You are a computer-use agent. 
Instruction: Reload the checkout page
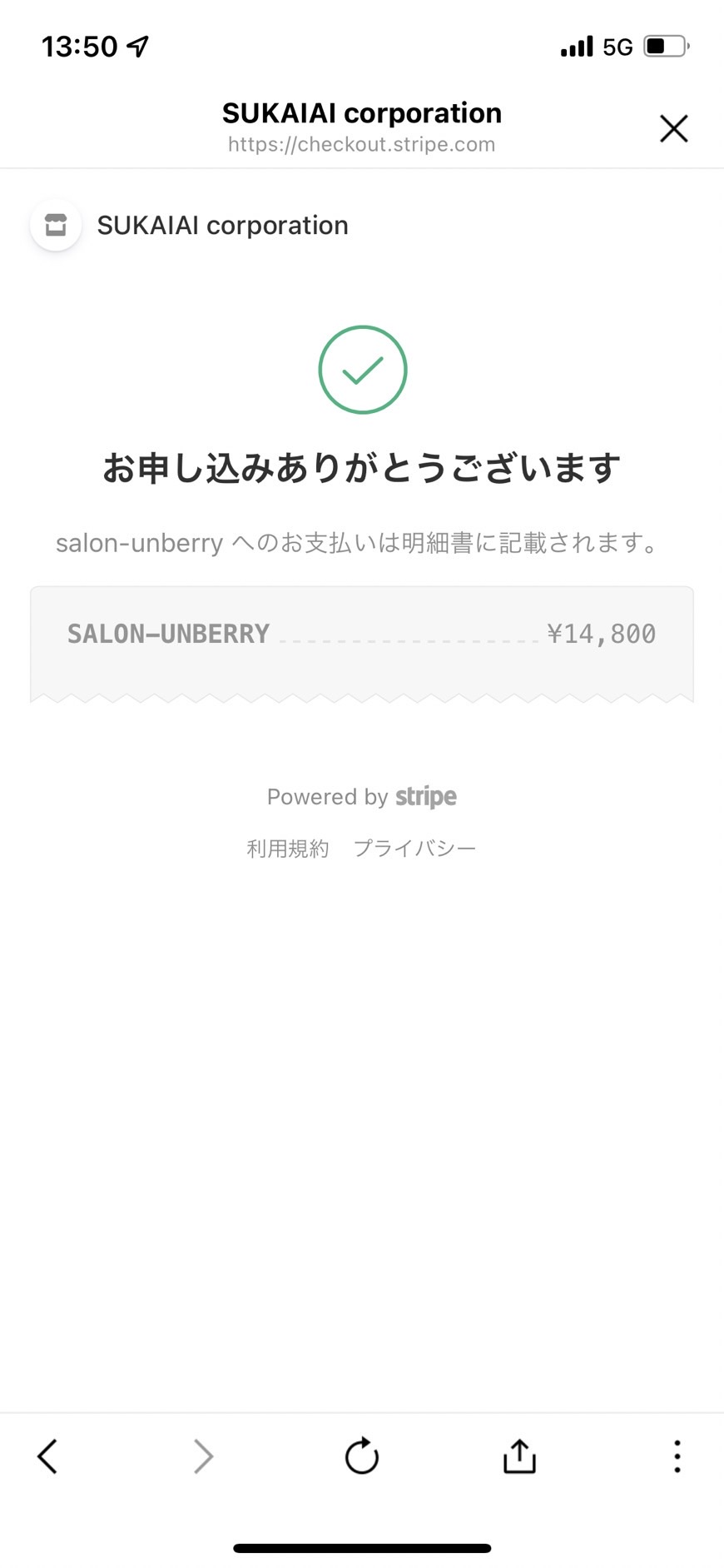click(x=362, y=1456)
